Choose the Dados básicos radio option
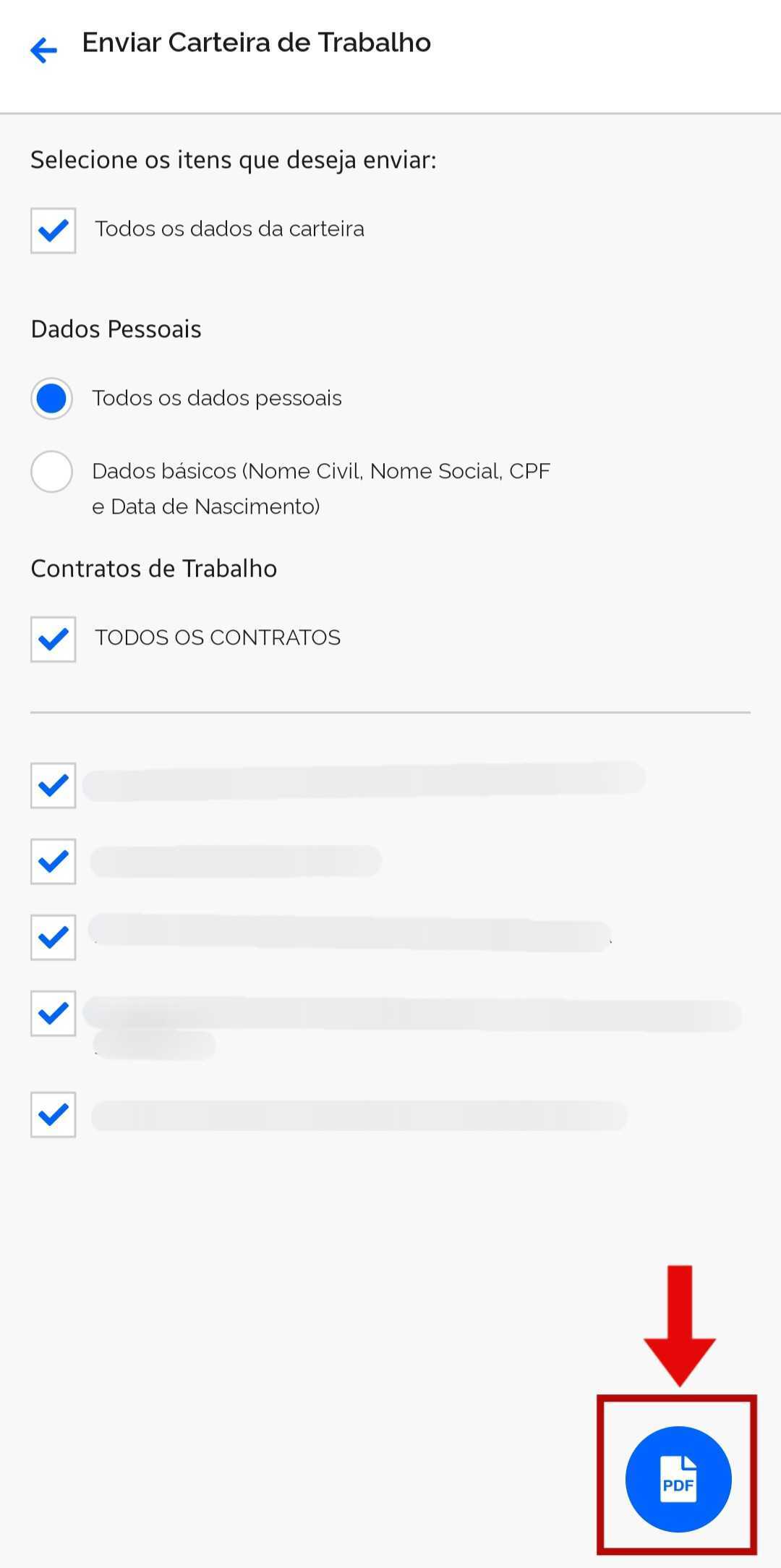 click(x=51, y=472)
